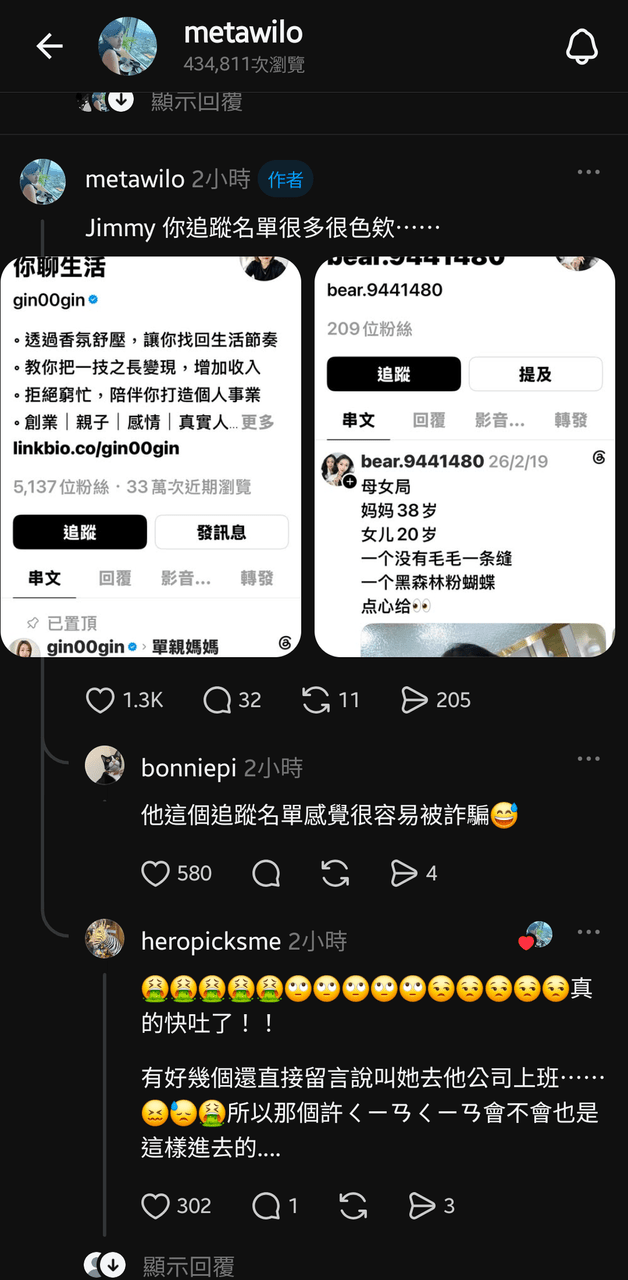
Task: Share heropicksme's reply
Action: pos(422,1206)
